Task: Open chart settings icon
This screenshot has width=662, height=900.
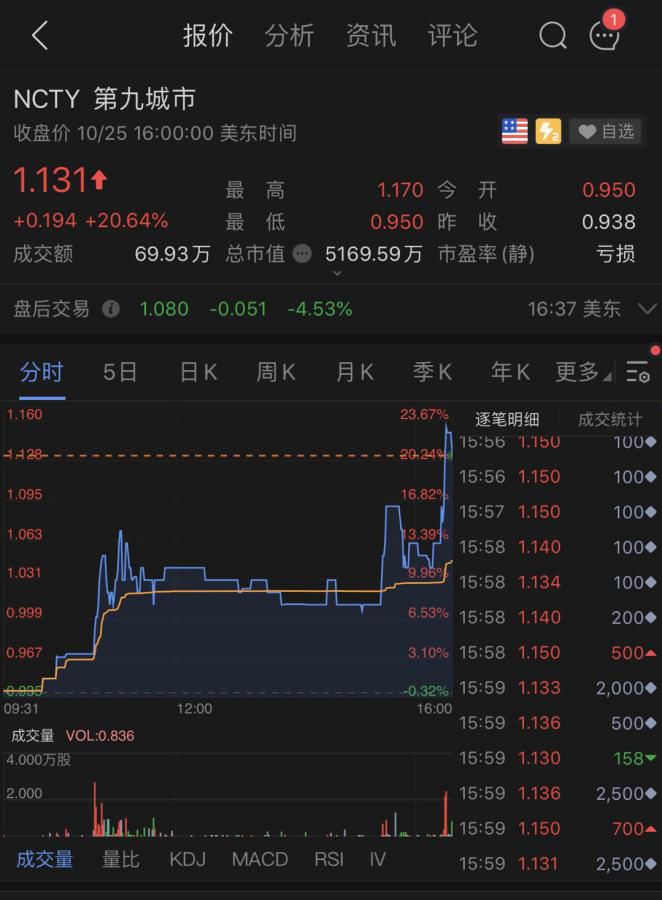Action: (x=638, y=372)
